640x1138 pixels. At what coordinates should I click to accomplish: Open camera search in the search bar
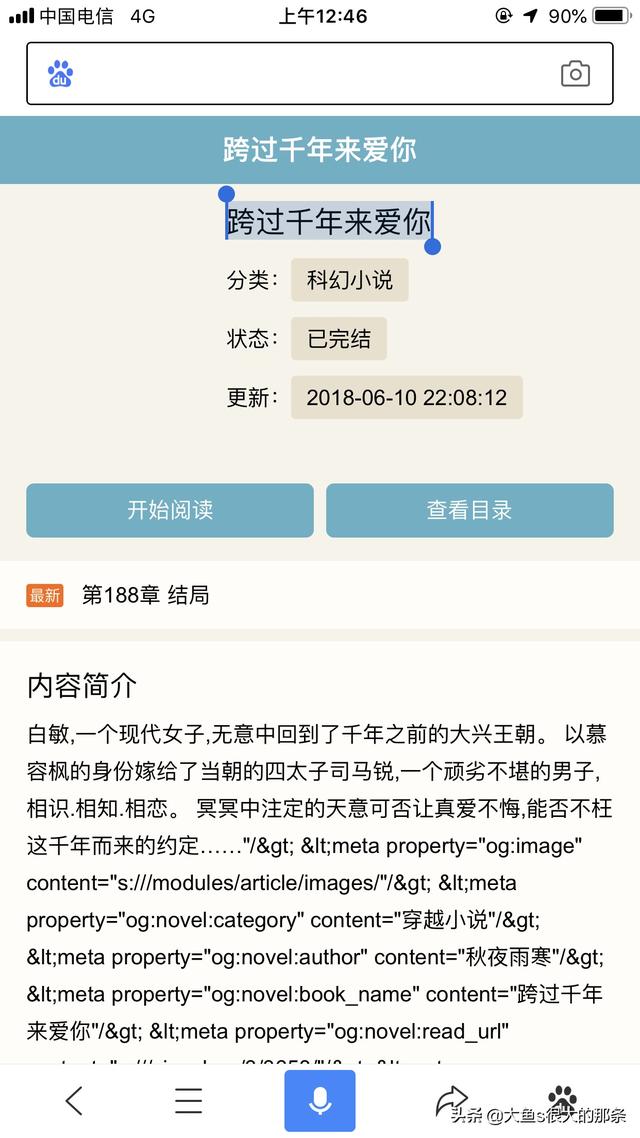tap(575, 73)
